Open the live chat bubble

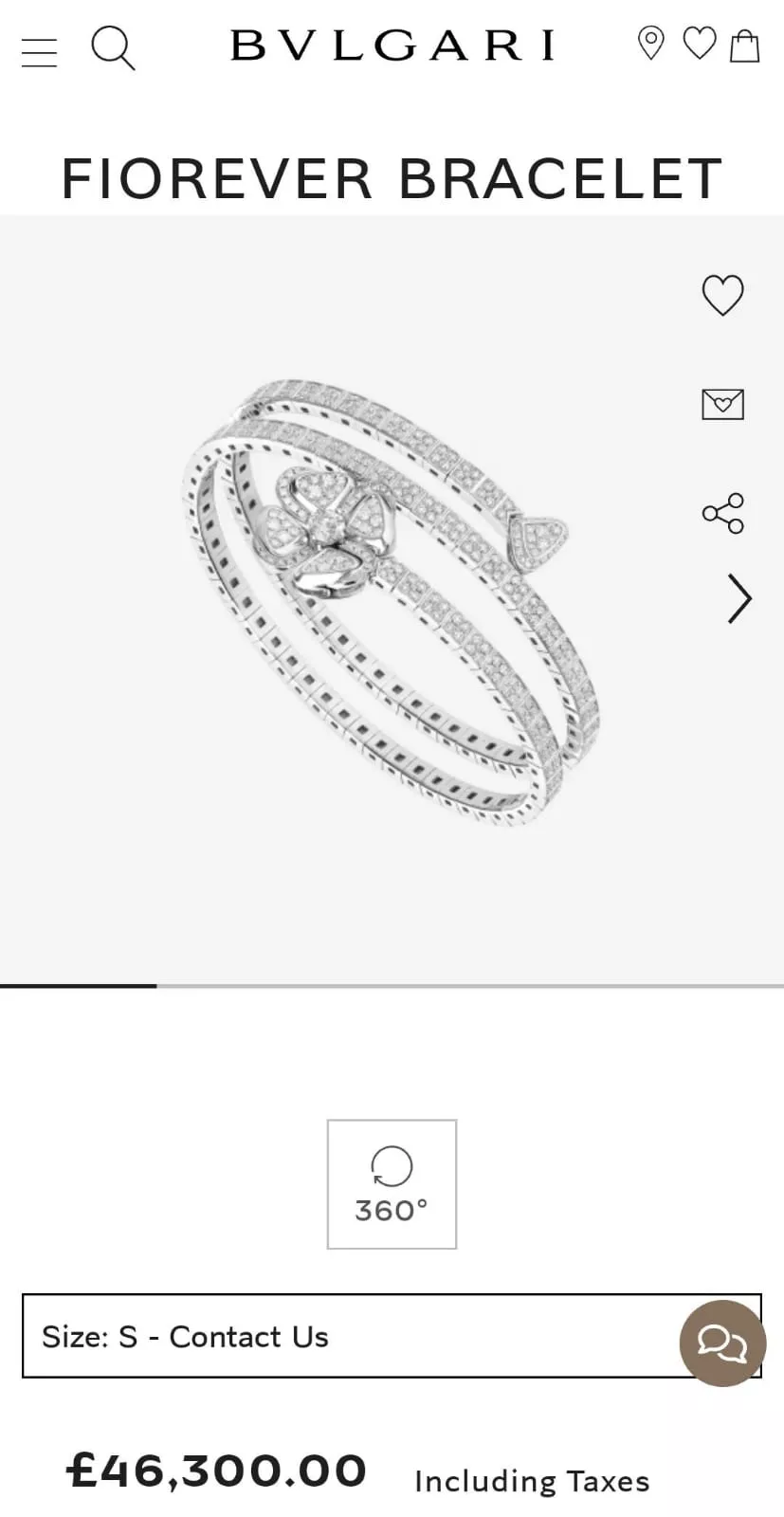(x=722, y=1343)
